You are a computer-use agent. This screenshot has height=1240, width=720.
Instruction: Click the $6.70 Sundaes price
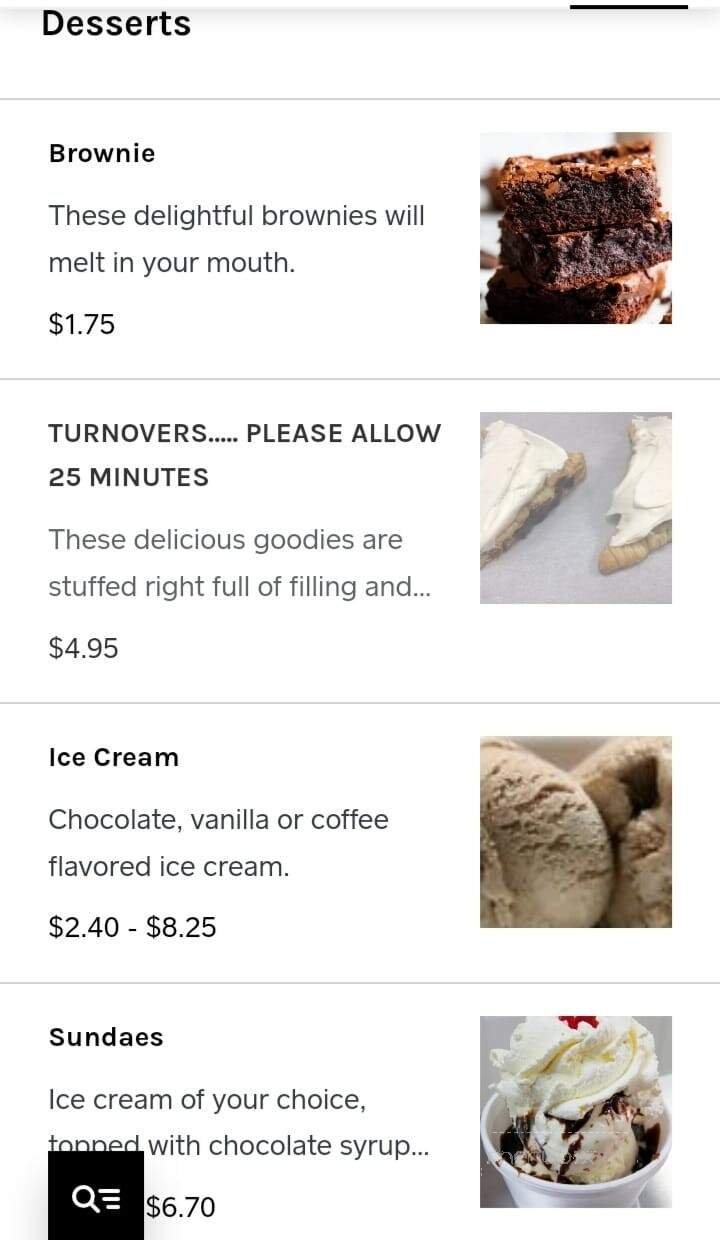click(183, 1207)
